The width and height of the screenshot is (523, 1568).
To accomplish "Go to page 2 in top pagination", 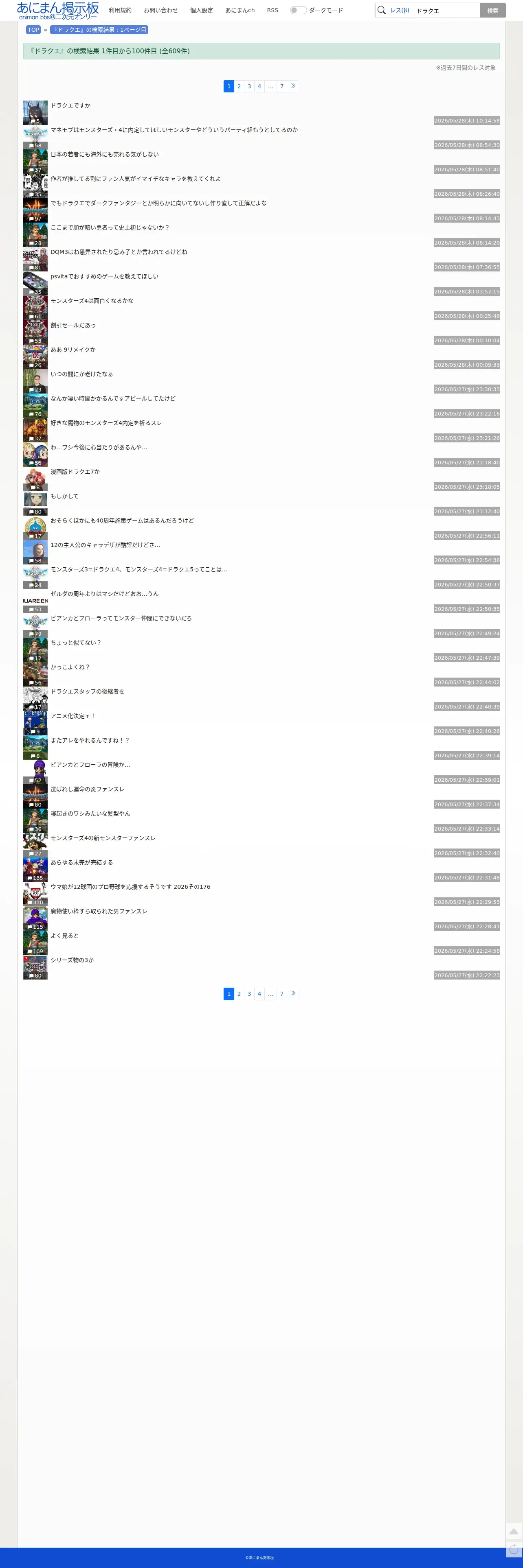I will 239,86.
